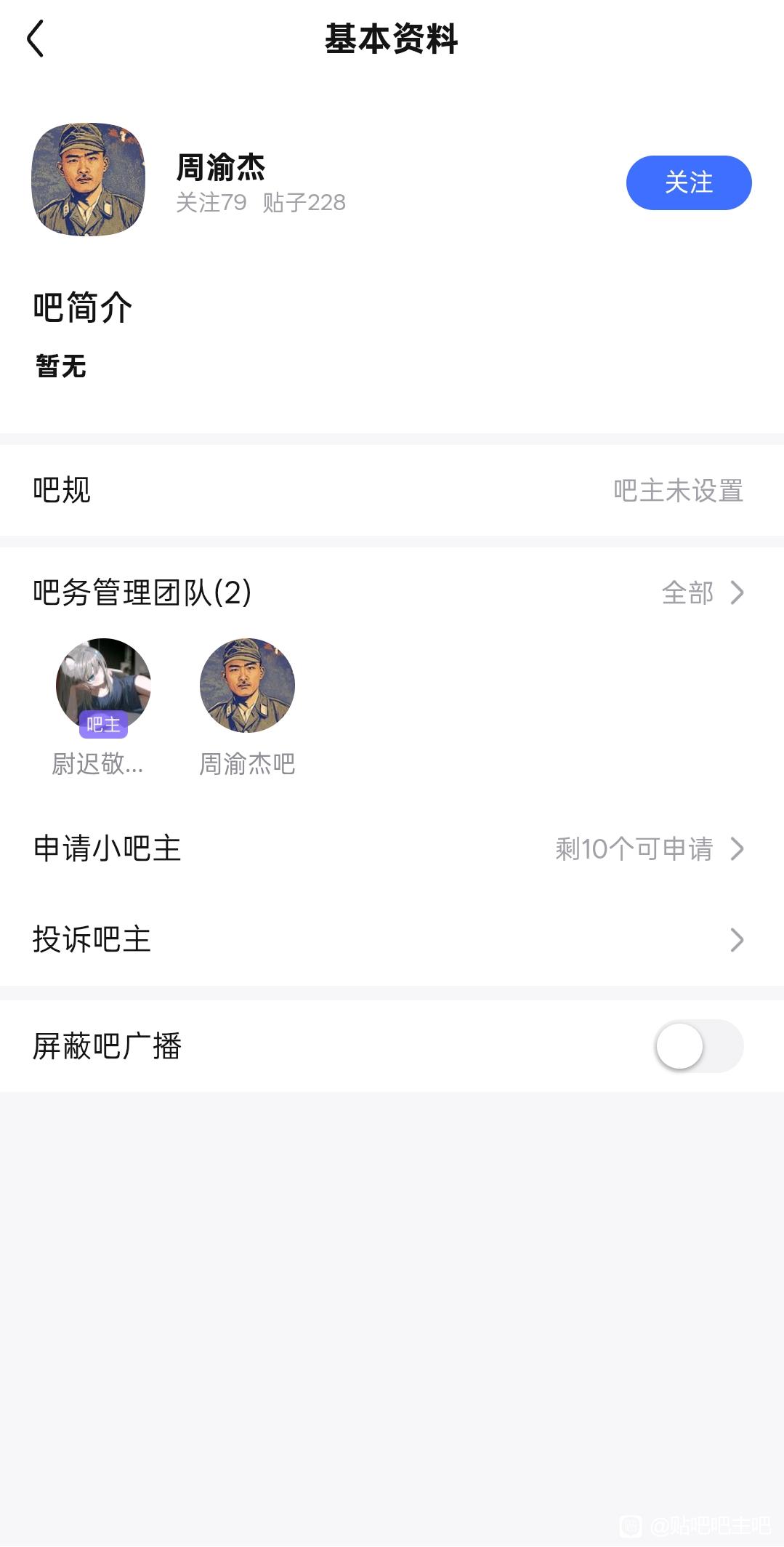Open 申请小吧主 application row
The height and width of the screenshot is (1547, 784).
point(392,848)
